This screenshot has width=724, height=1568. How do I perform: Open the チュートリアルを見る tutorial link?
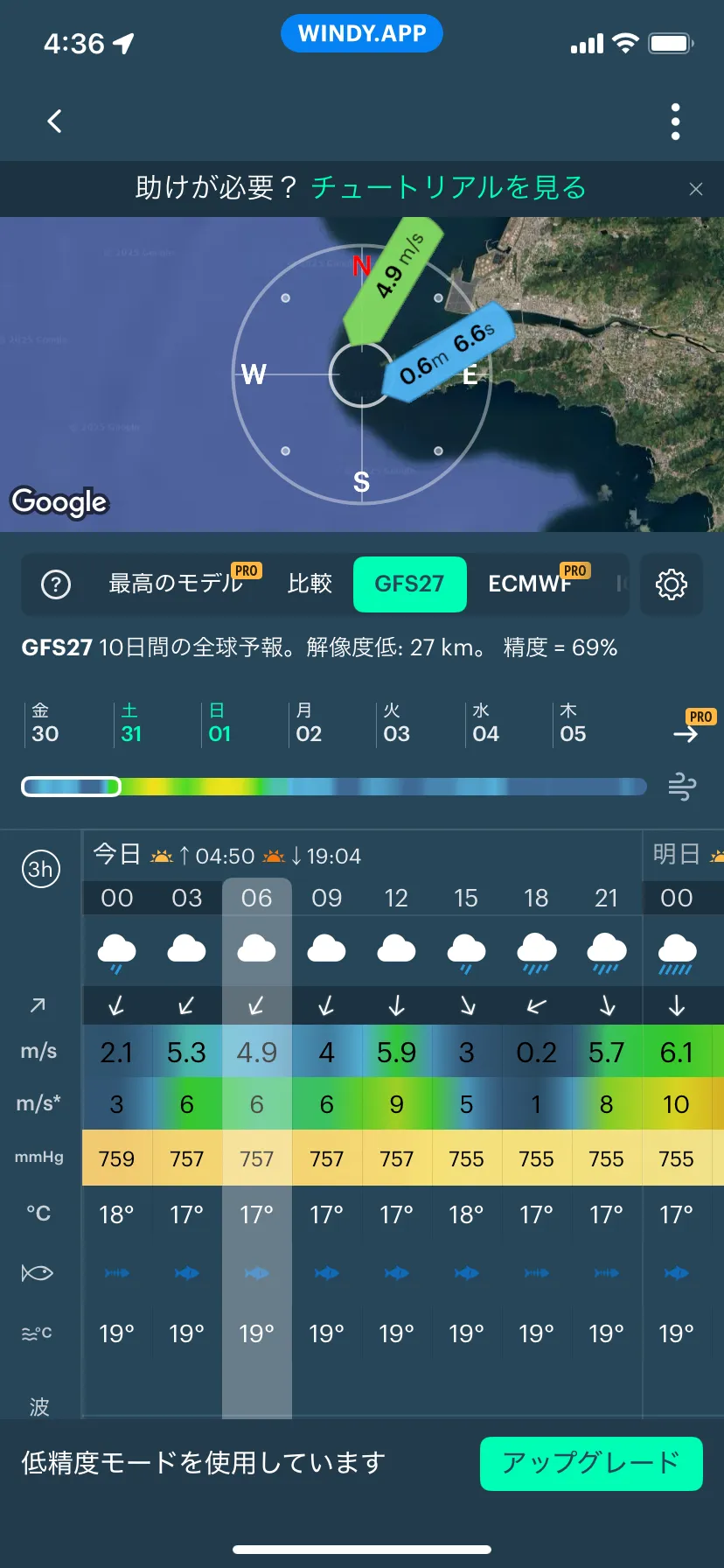(449, 187)
